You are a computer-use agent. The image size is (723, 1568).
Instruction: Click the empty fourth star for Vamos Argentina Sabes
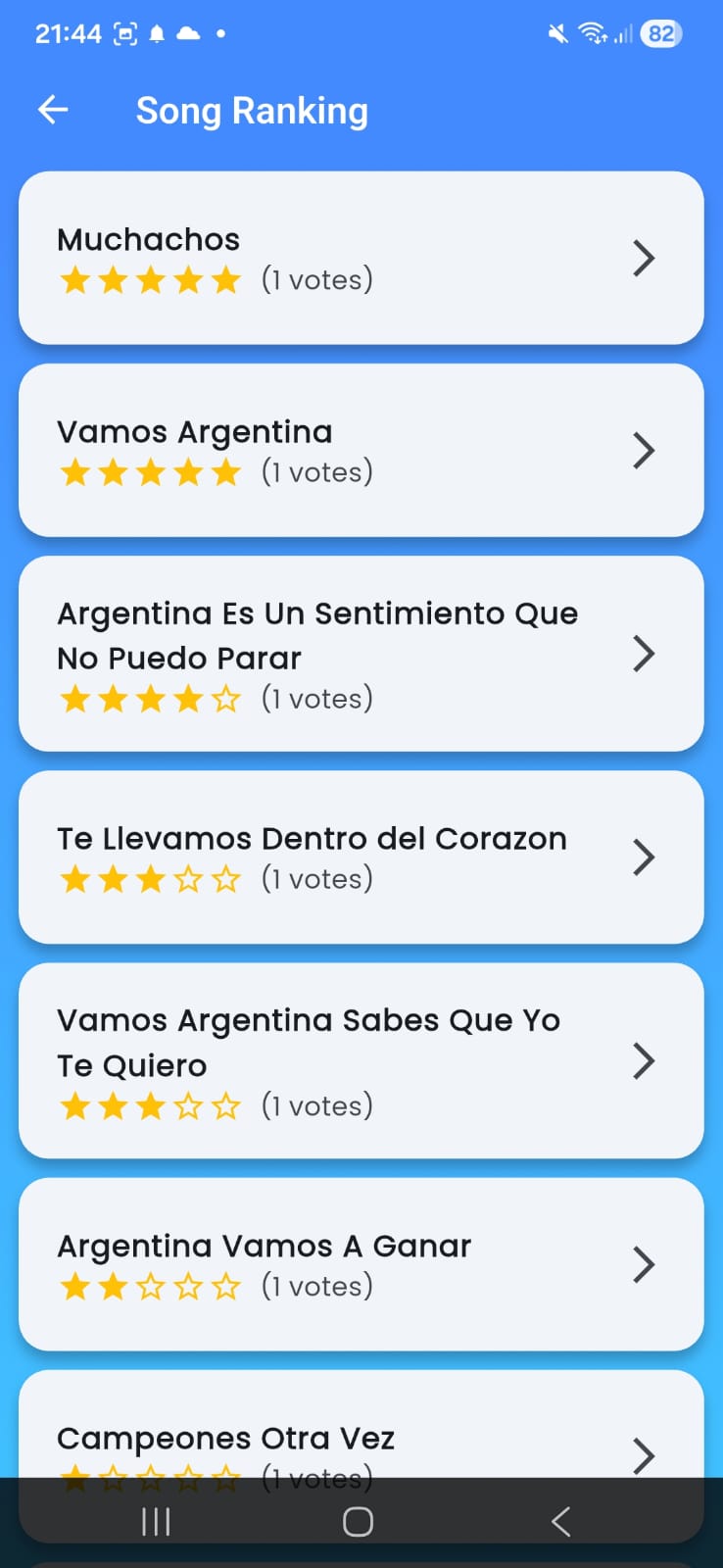click(x=189, y=1105)
